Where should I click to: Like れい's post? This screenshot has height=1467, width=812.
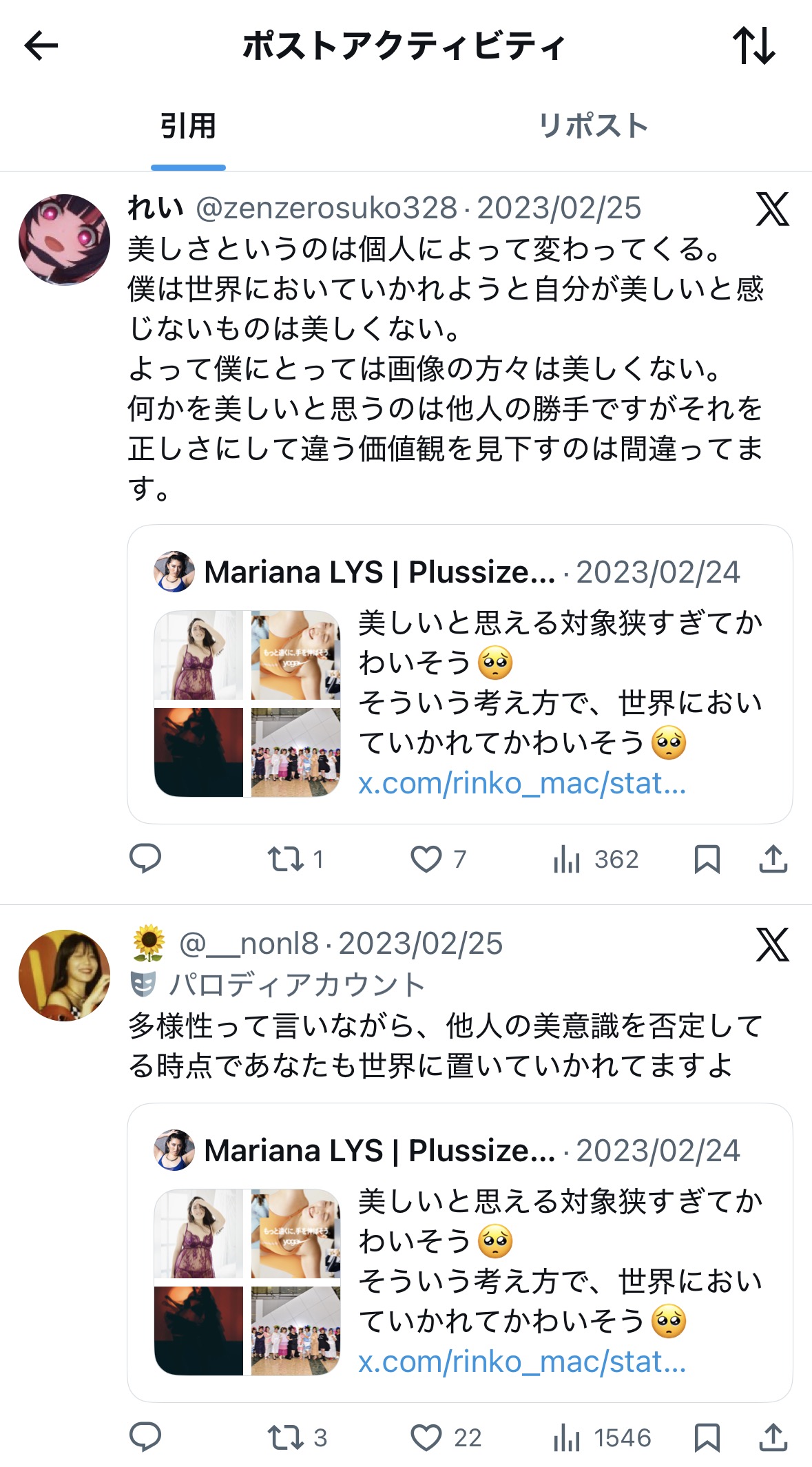click(426, 859)
